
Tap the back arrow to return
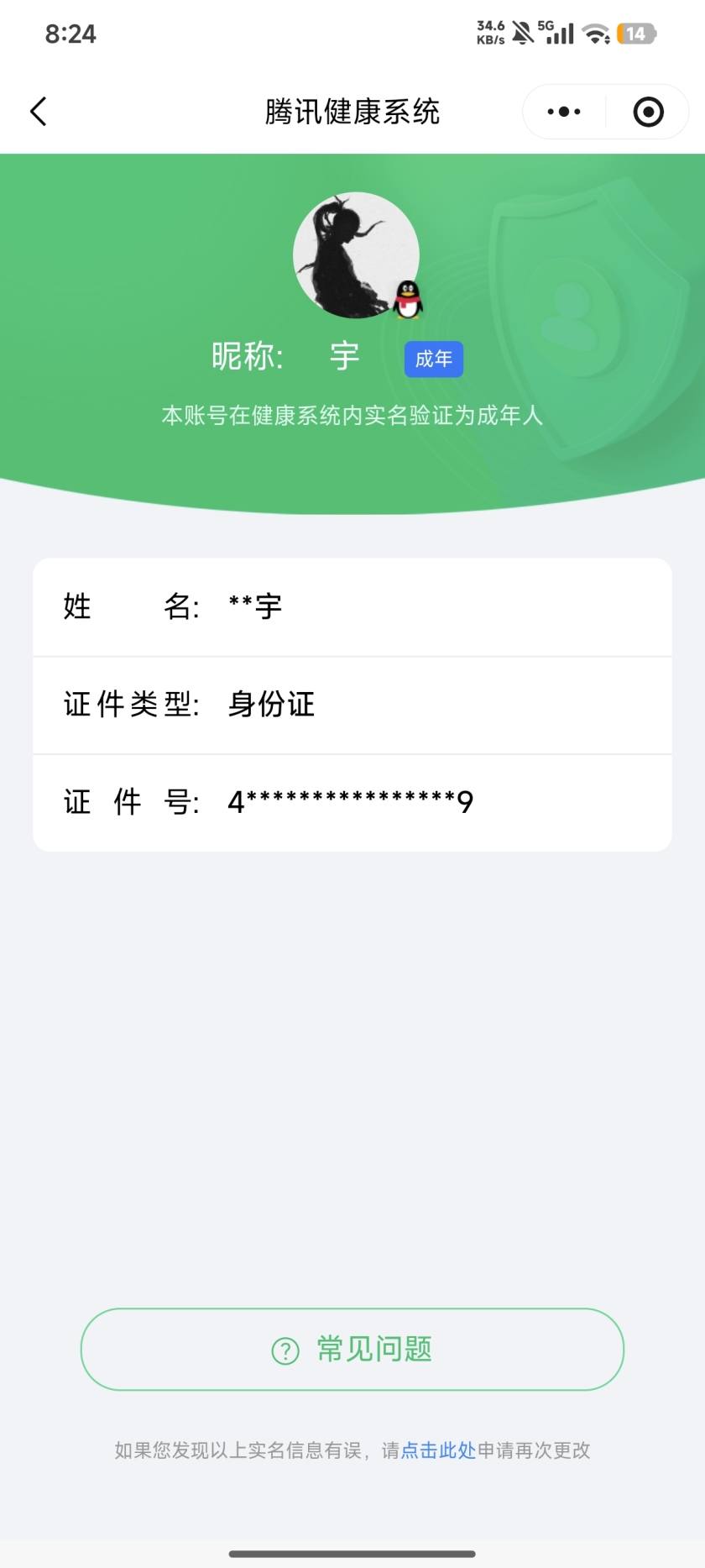click(x=38, y=110)
